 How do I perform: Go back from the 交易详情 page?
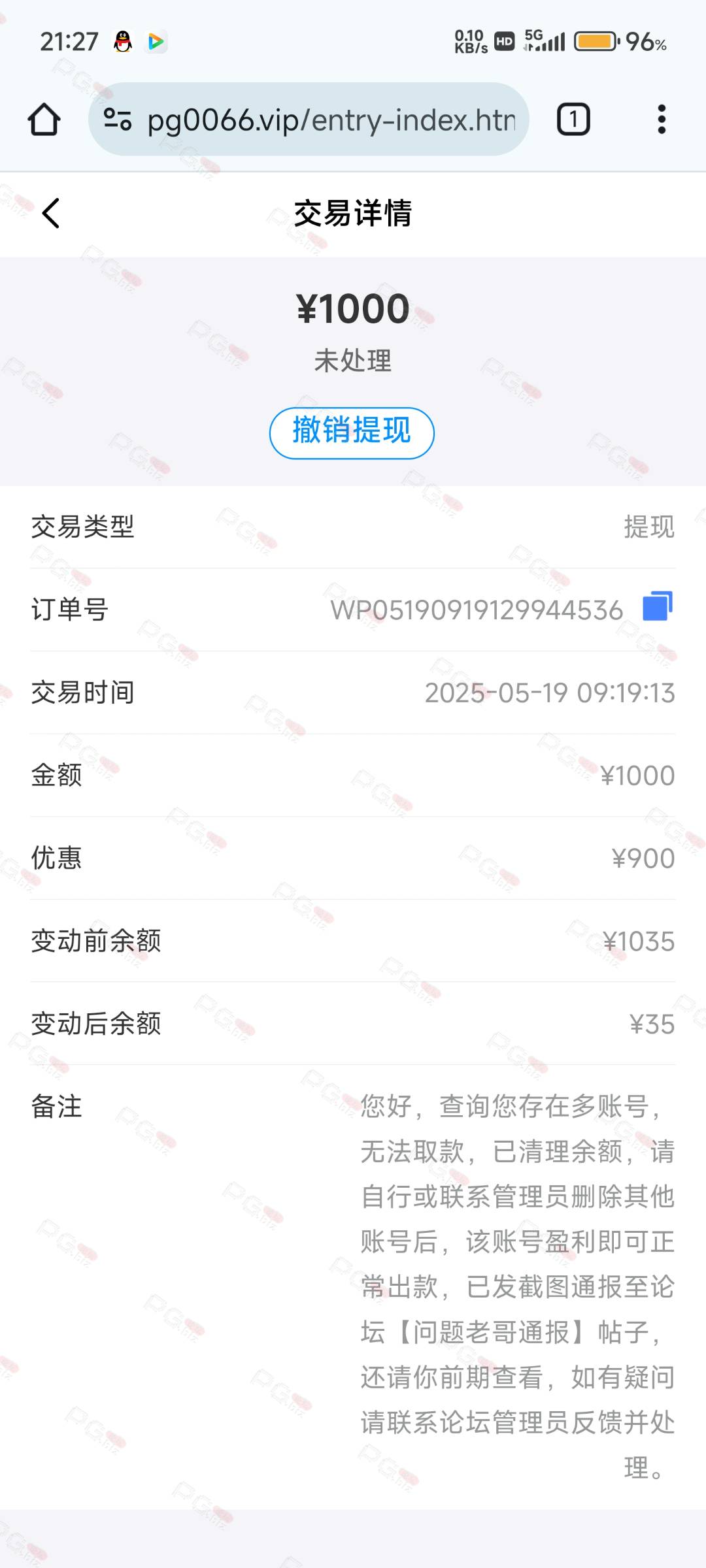pos(51,213)
